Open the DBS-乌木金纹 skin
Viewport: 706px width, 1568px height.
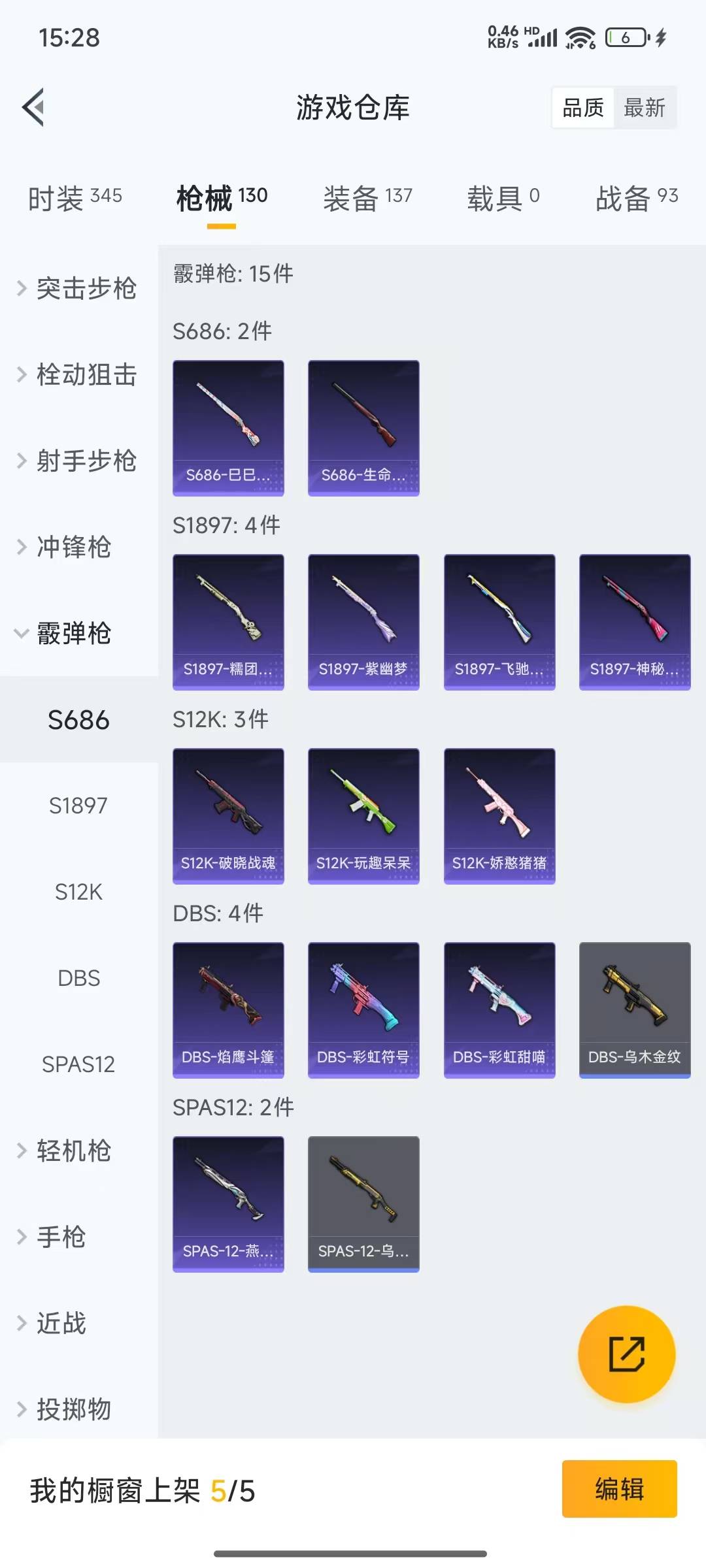click(x=635, y=1009)
